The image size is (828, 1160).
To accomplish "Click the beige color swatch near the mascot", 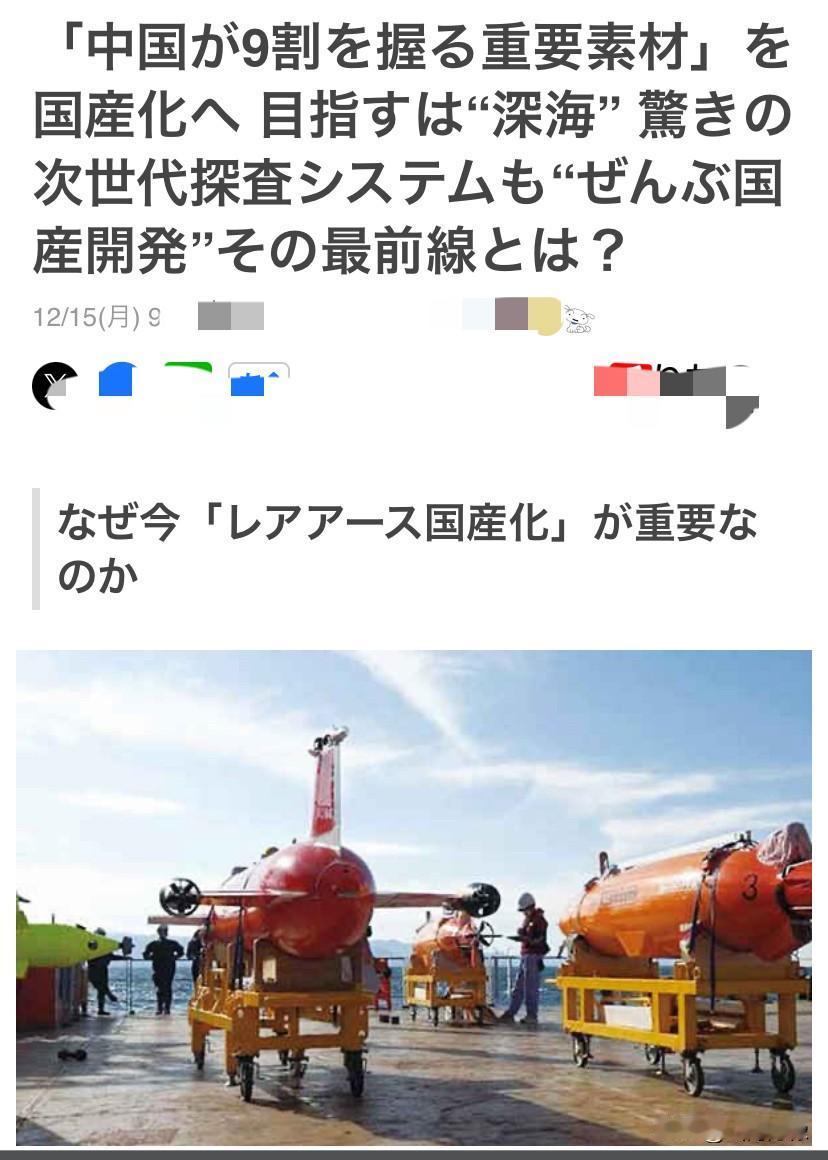I will pos(543,315).
